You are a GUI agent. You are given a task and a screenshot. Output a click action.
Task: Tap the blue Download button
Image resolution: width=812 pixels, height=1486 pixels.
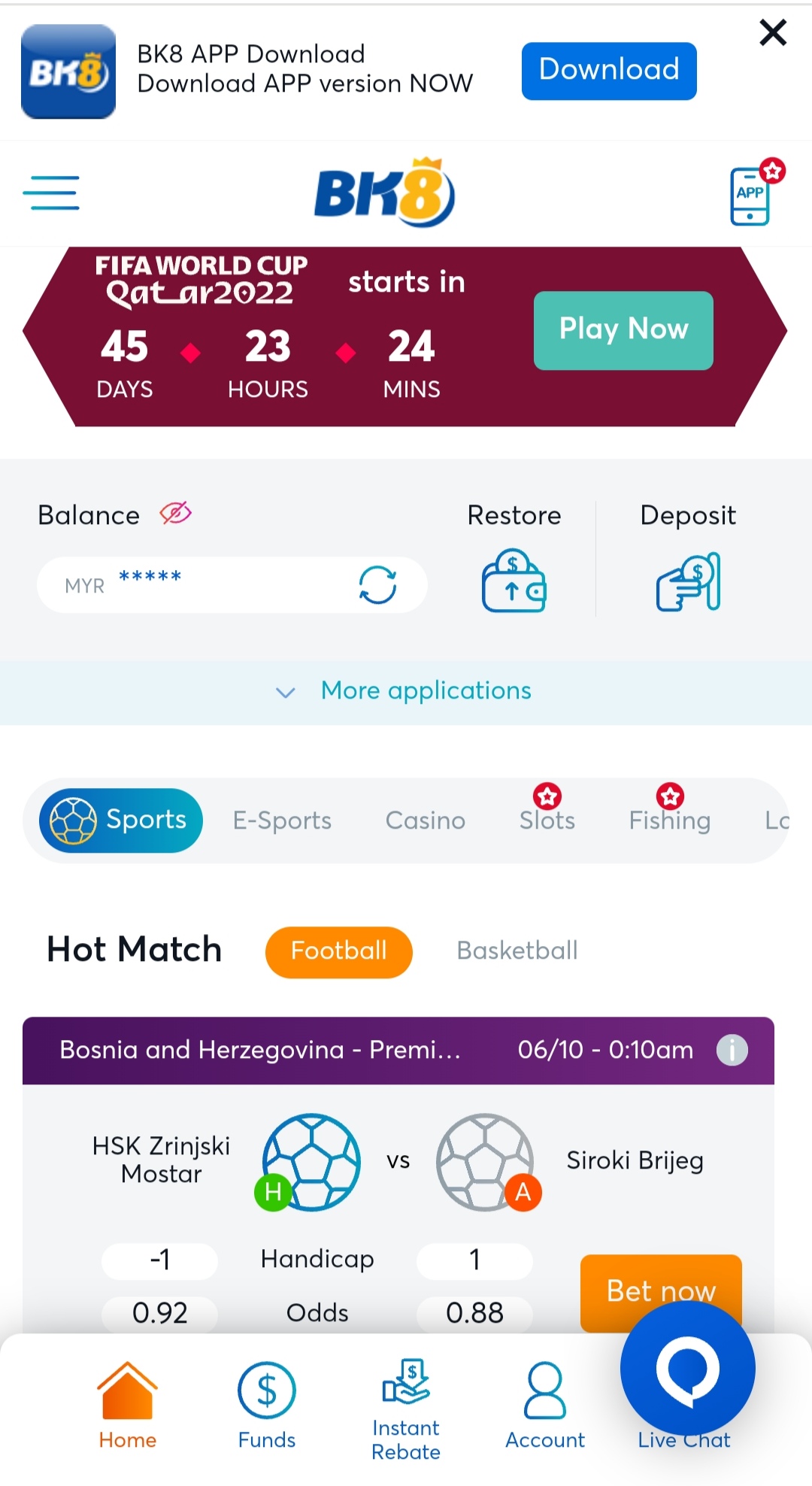click(x=609, y=71)
